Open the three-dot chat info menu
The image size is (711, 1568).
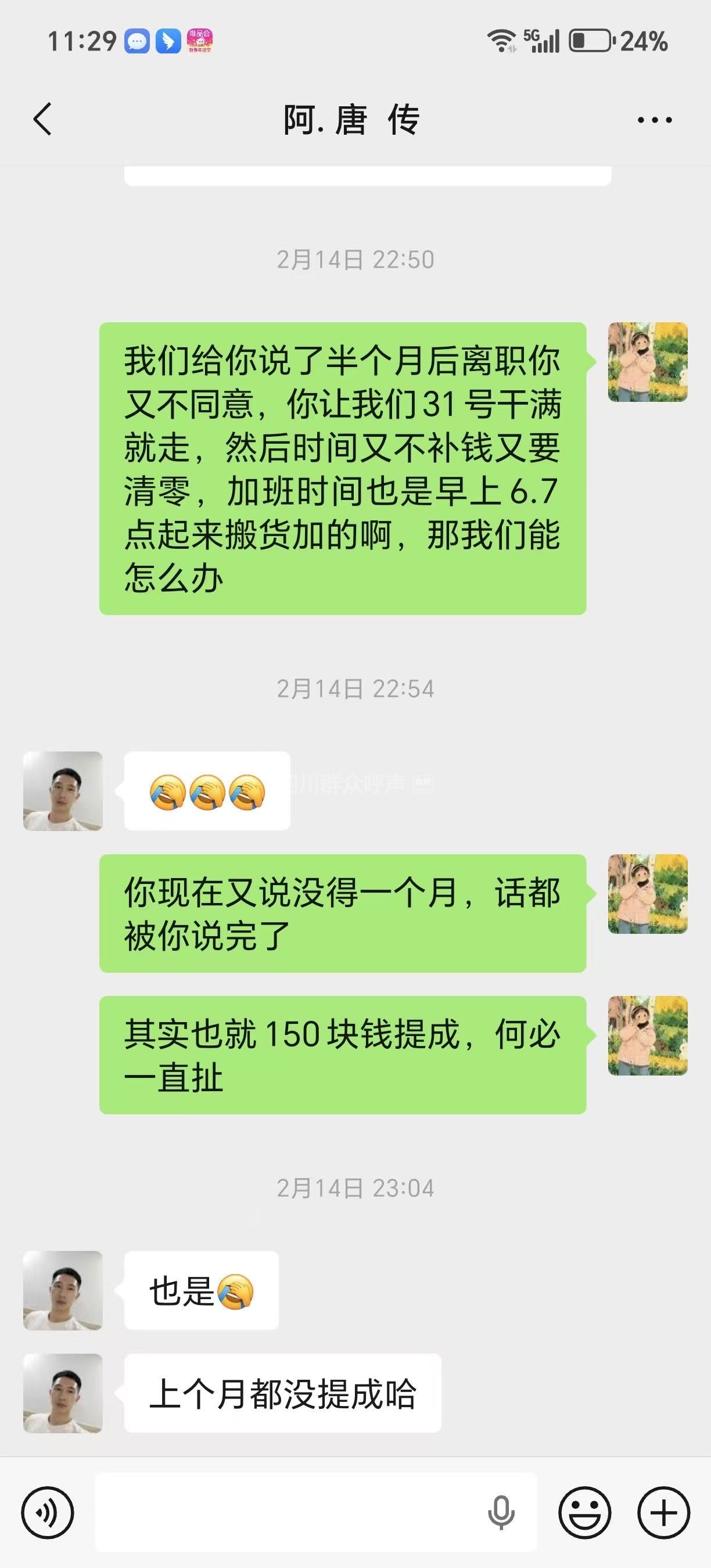point(655,120)
